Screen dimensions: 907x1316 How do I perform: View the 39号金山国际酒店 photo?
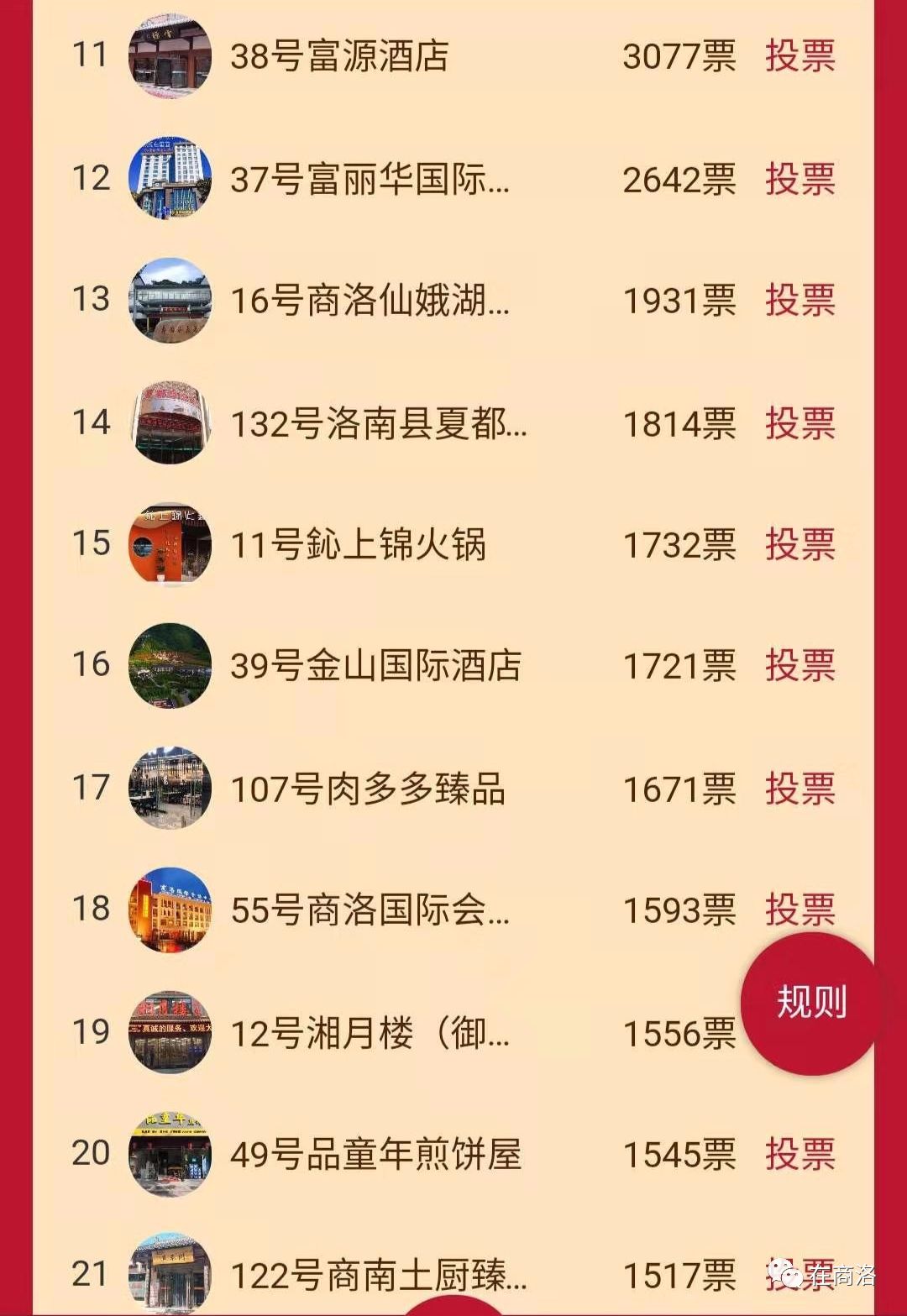(x=170, y=666)
